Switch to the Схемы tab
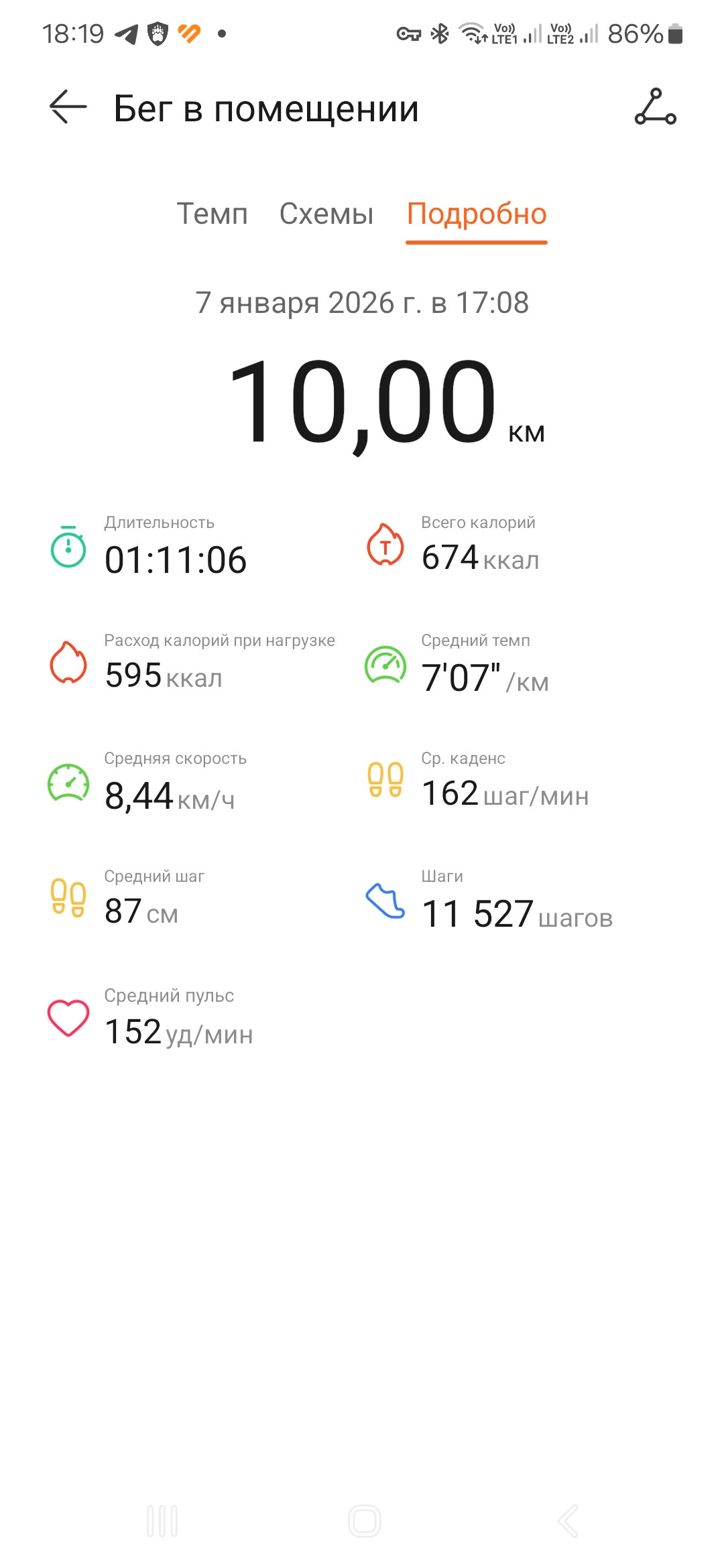The width and height of the screenshot is (724, 1568). click(326, 214)
